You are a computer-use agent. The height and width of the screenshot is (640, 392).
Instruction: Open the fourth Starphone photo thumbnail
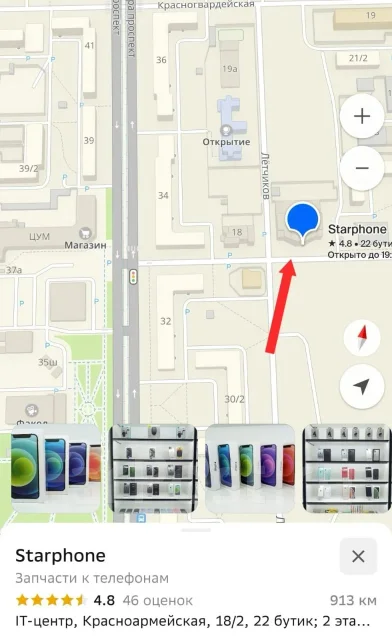point(347,469)
